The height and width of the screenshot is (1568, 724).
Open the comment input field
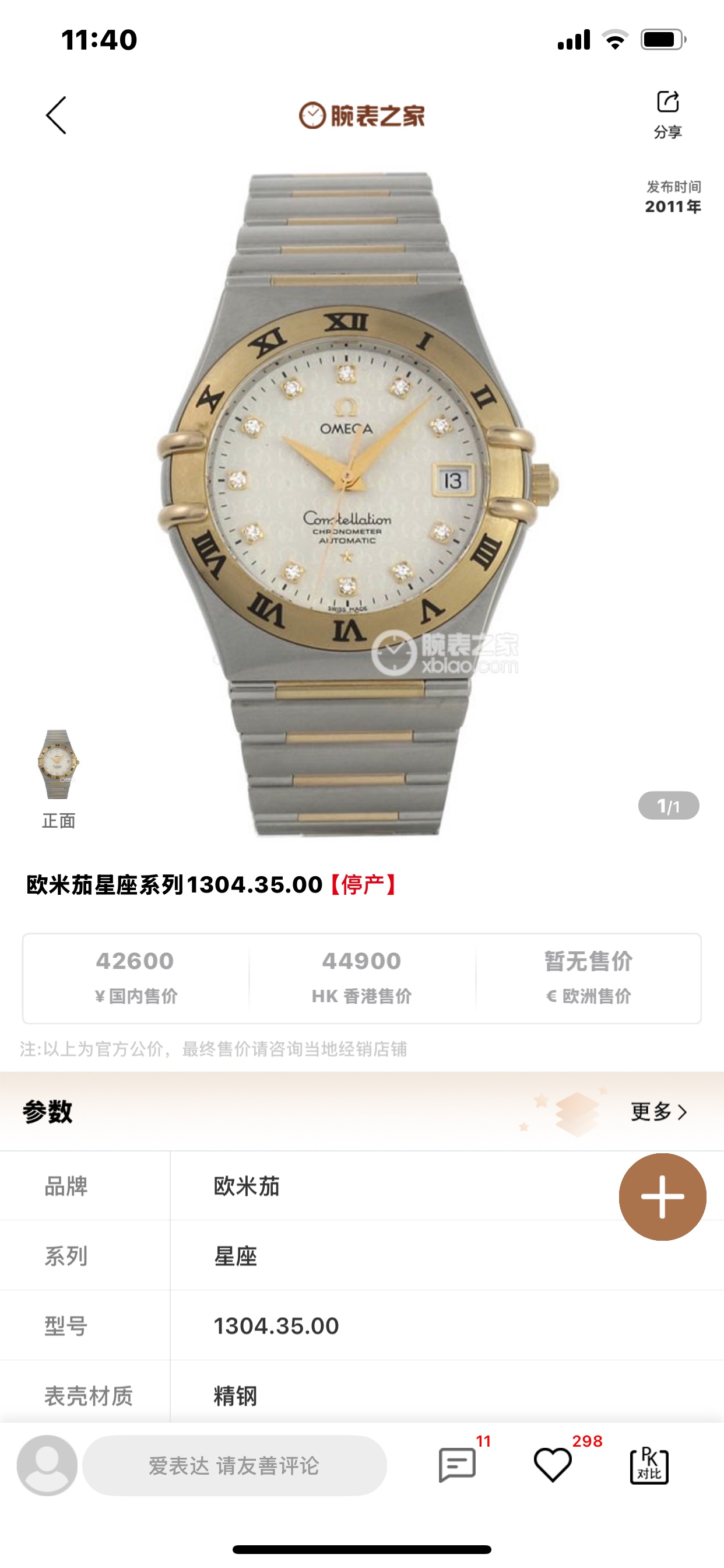234,1465
